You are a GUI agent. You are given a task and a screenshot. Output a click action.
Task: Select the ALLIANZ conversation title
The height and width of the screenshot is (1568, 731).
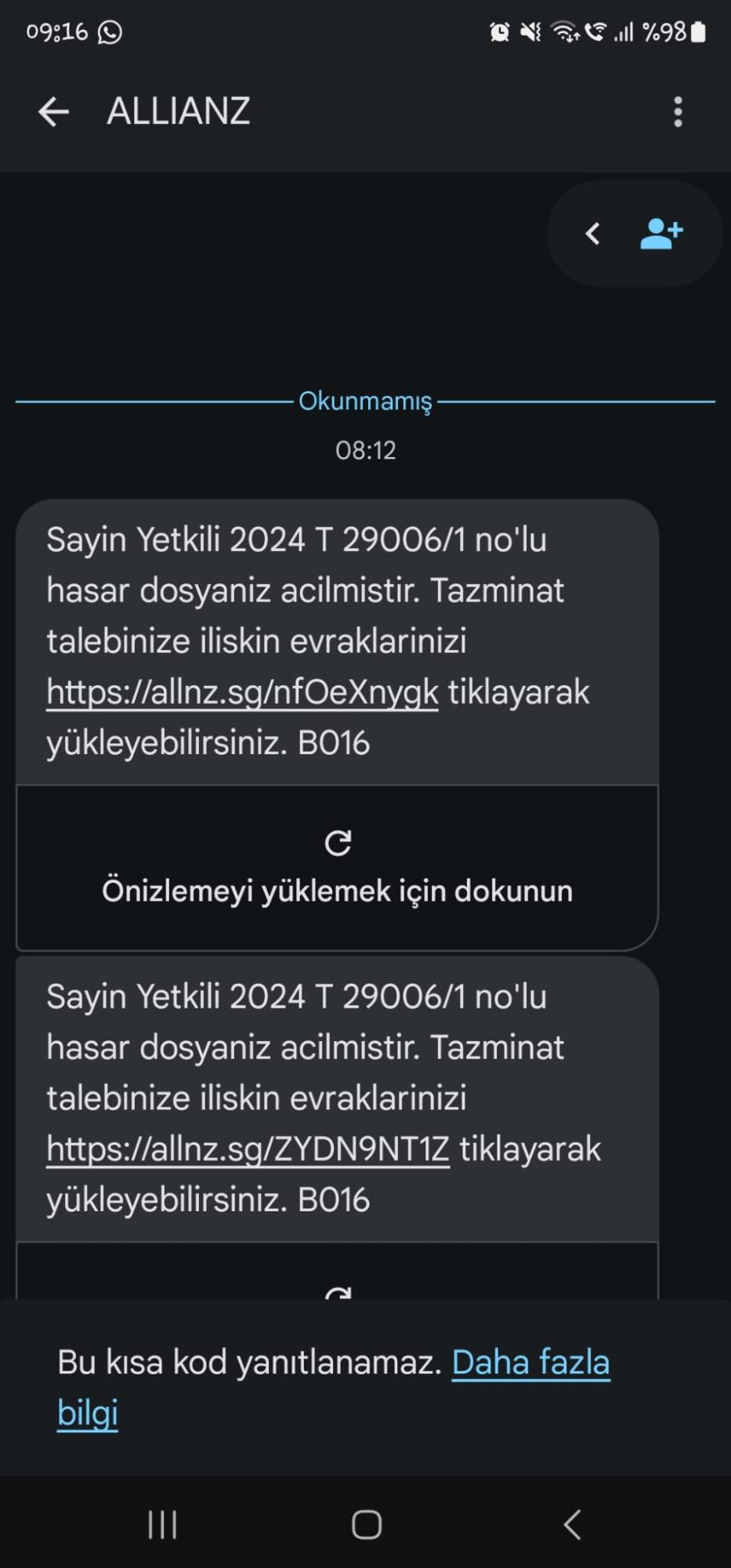tap(179, 111)
